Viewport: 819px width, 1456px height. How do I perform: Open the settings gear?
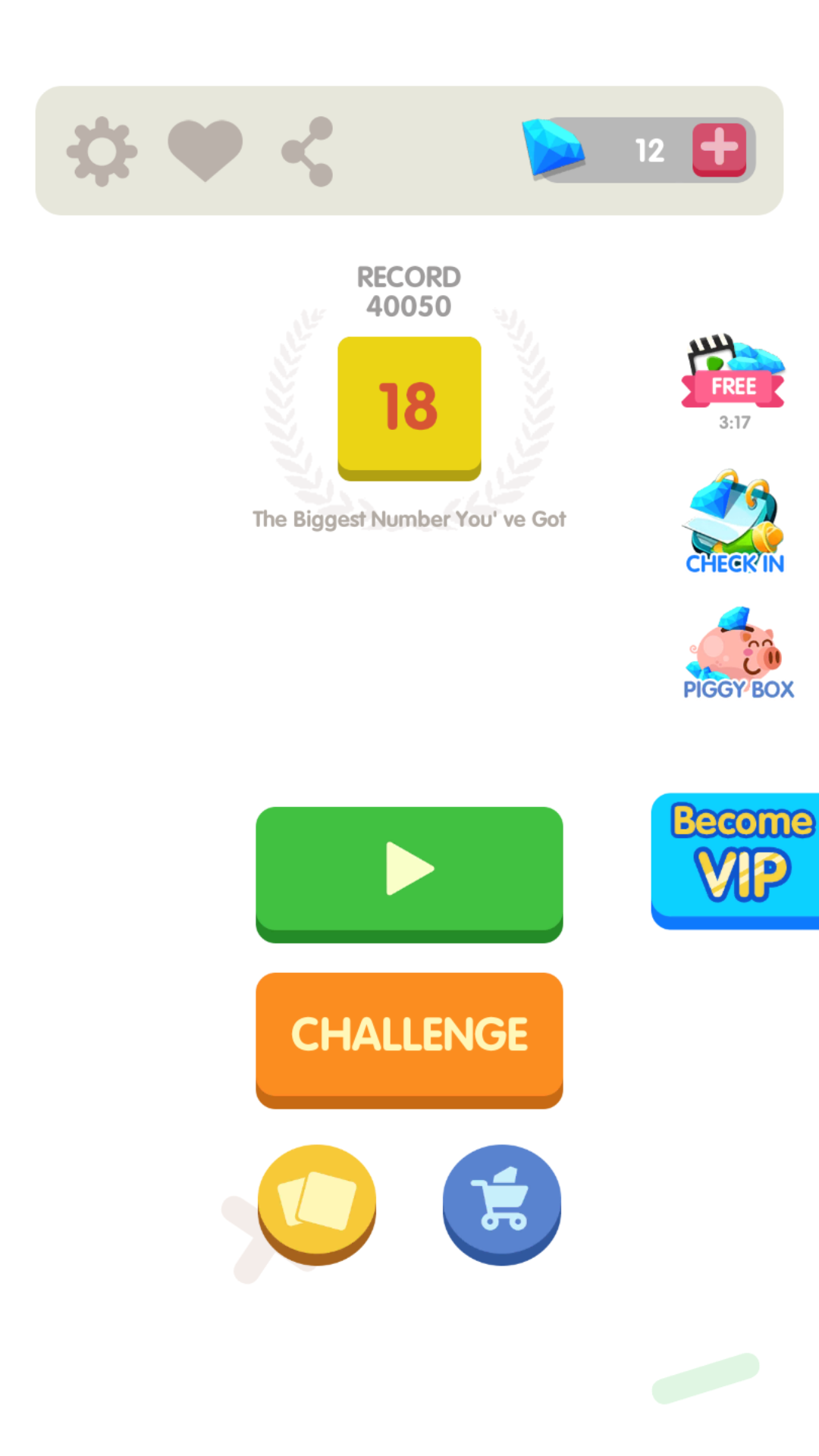pos(102,151)
